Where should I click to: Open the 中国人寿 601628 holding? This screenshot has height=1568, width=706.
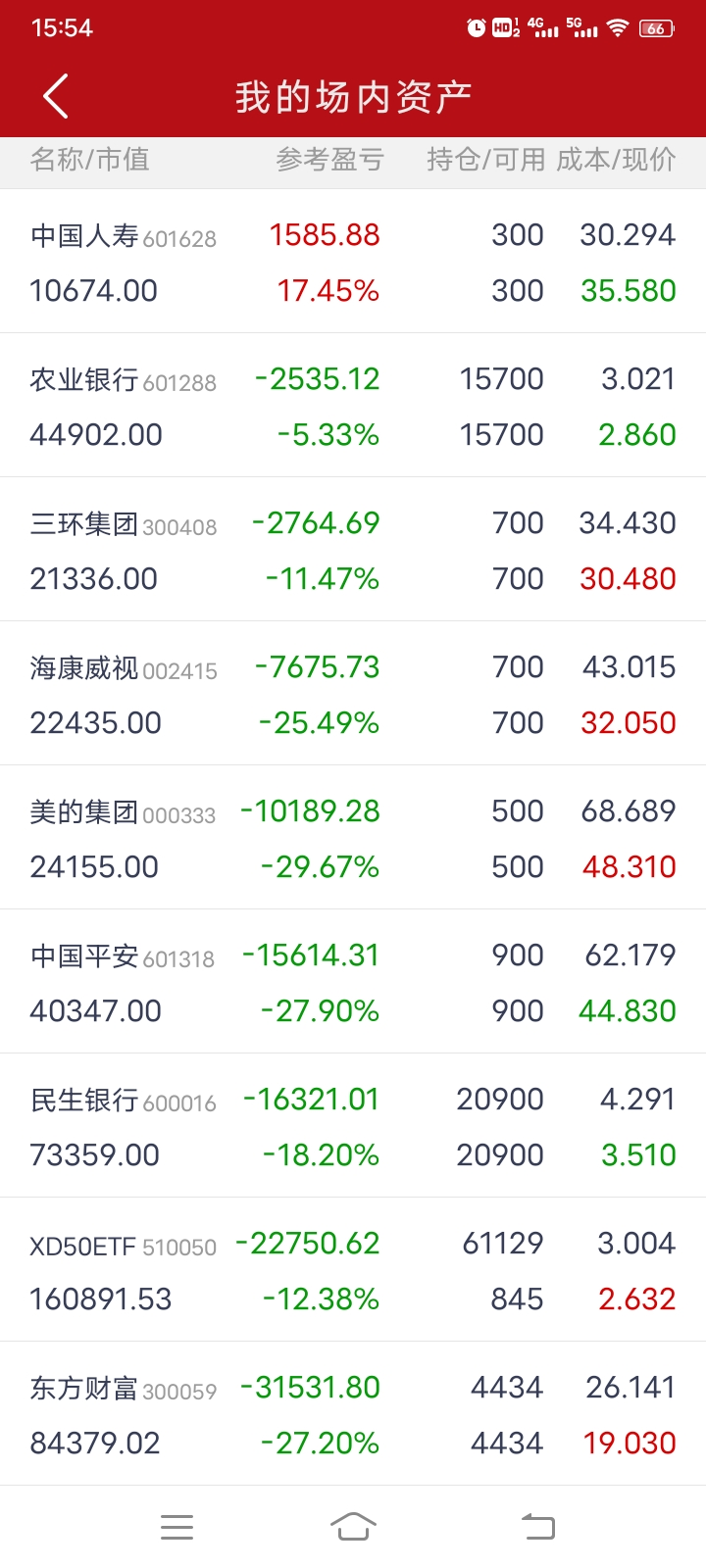click(x=353, y=262)
